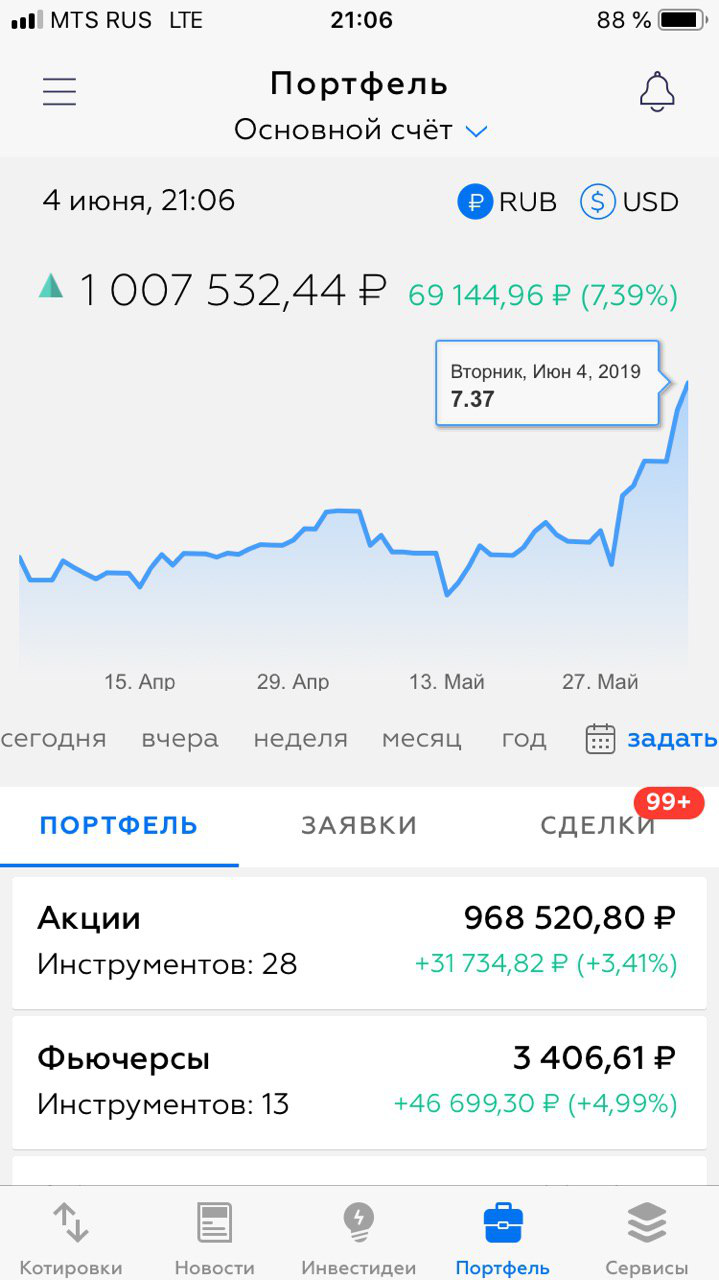Screen dimensions: 719x1280
Task: Open the Сервисы tab
Action: point(647,1238)
